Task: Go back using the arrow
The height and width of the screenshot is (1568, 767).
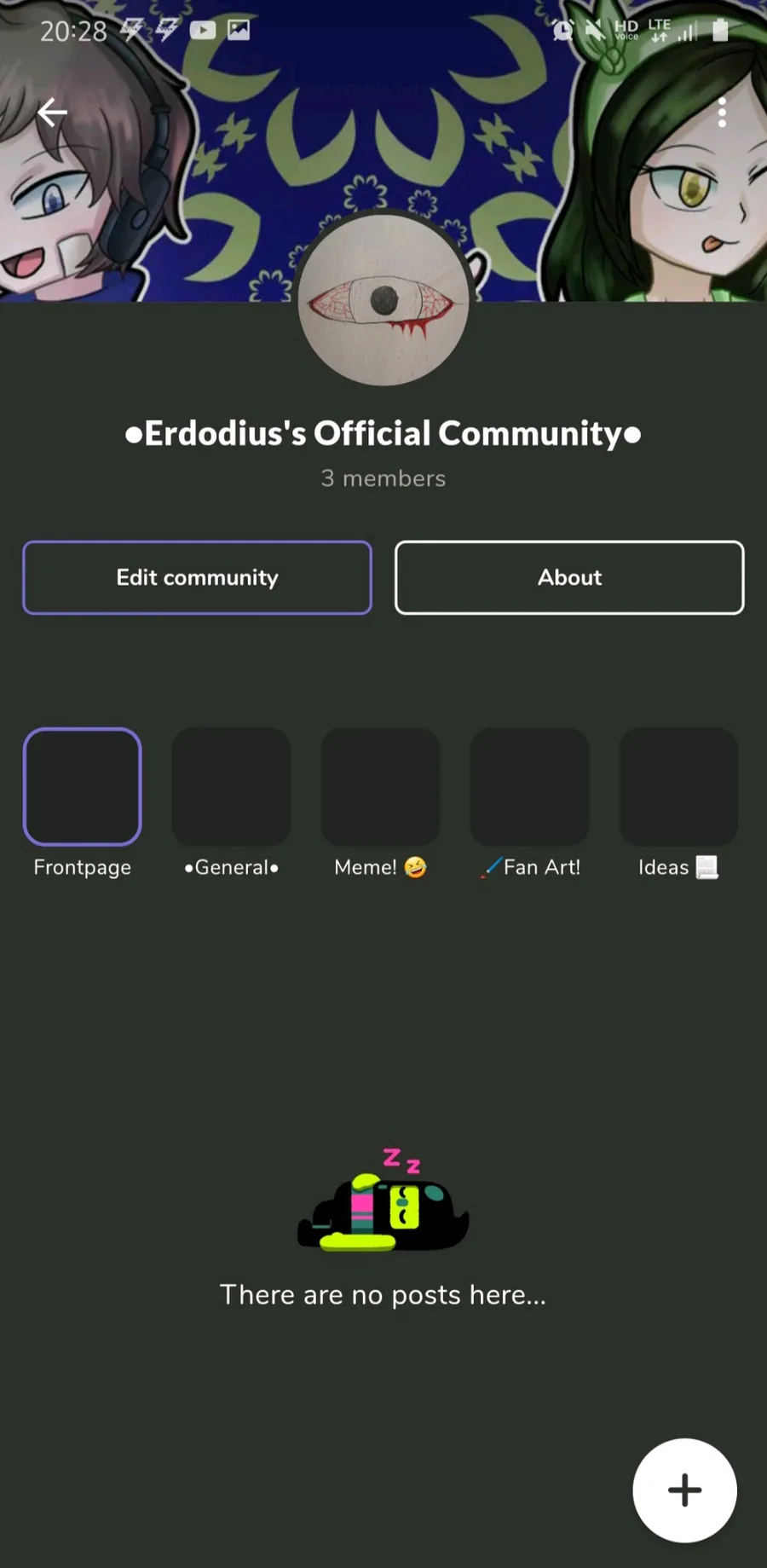Action: (52, 112)
